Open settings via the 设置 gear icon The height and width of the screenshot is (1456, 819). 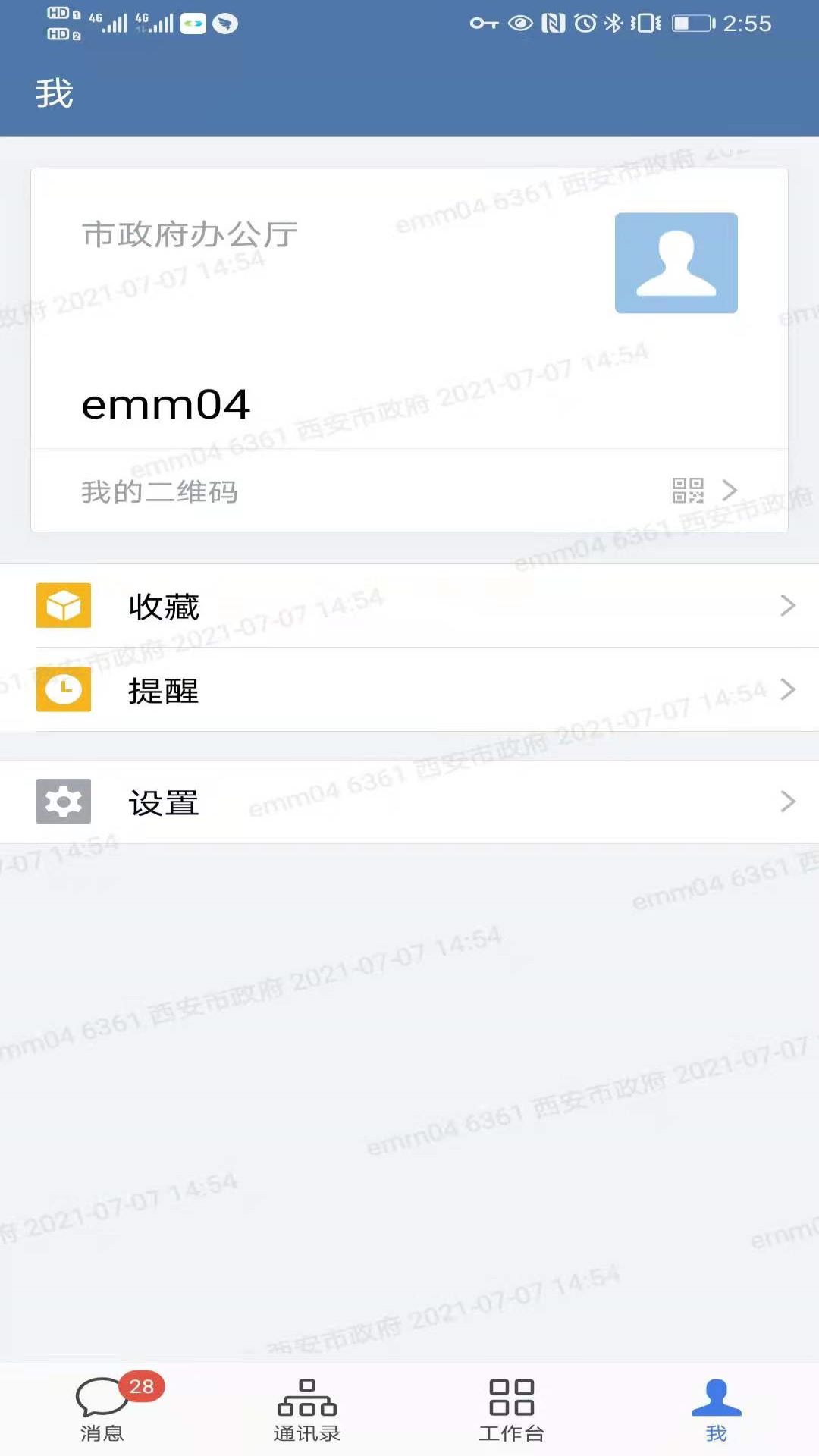[x=64, y=802]
